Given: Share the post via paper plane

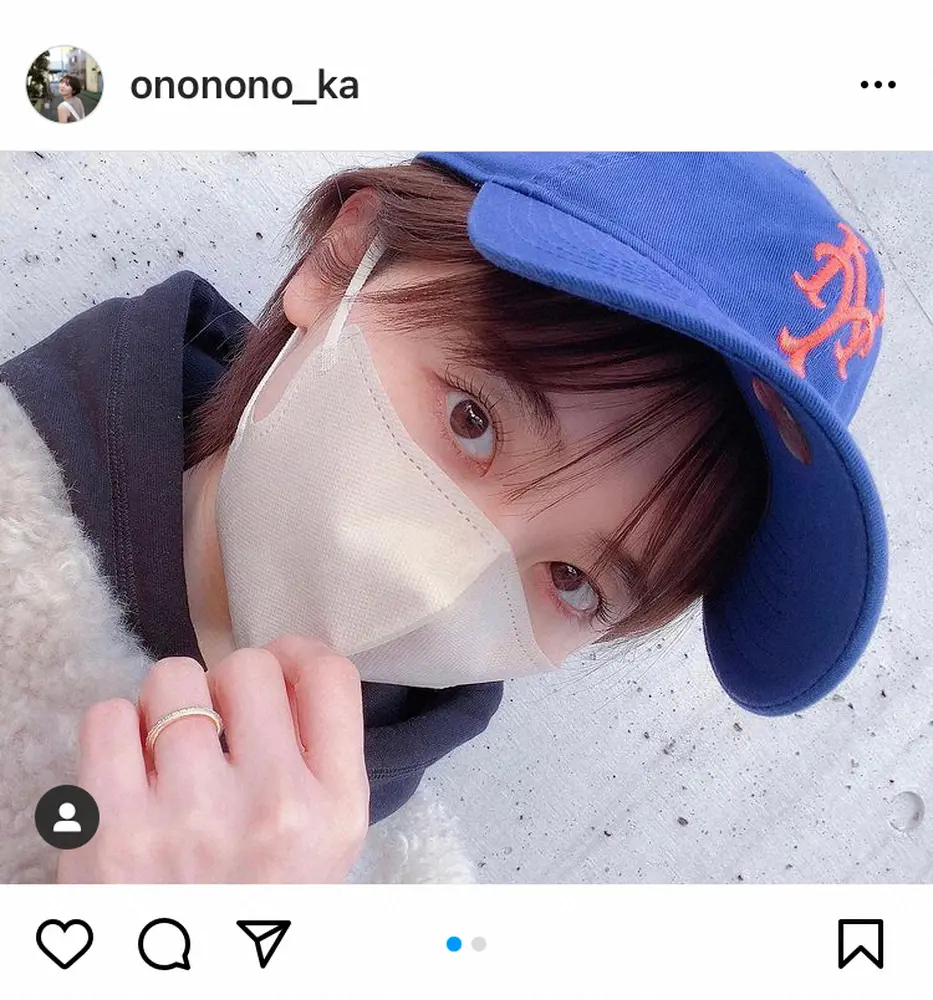Looking at the screenshot, I should (x=263, y=943).
